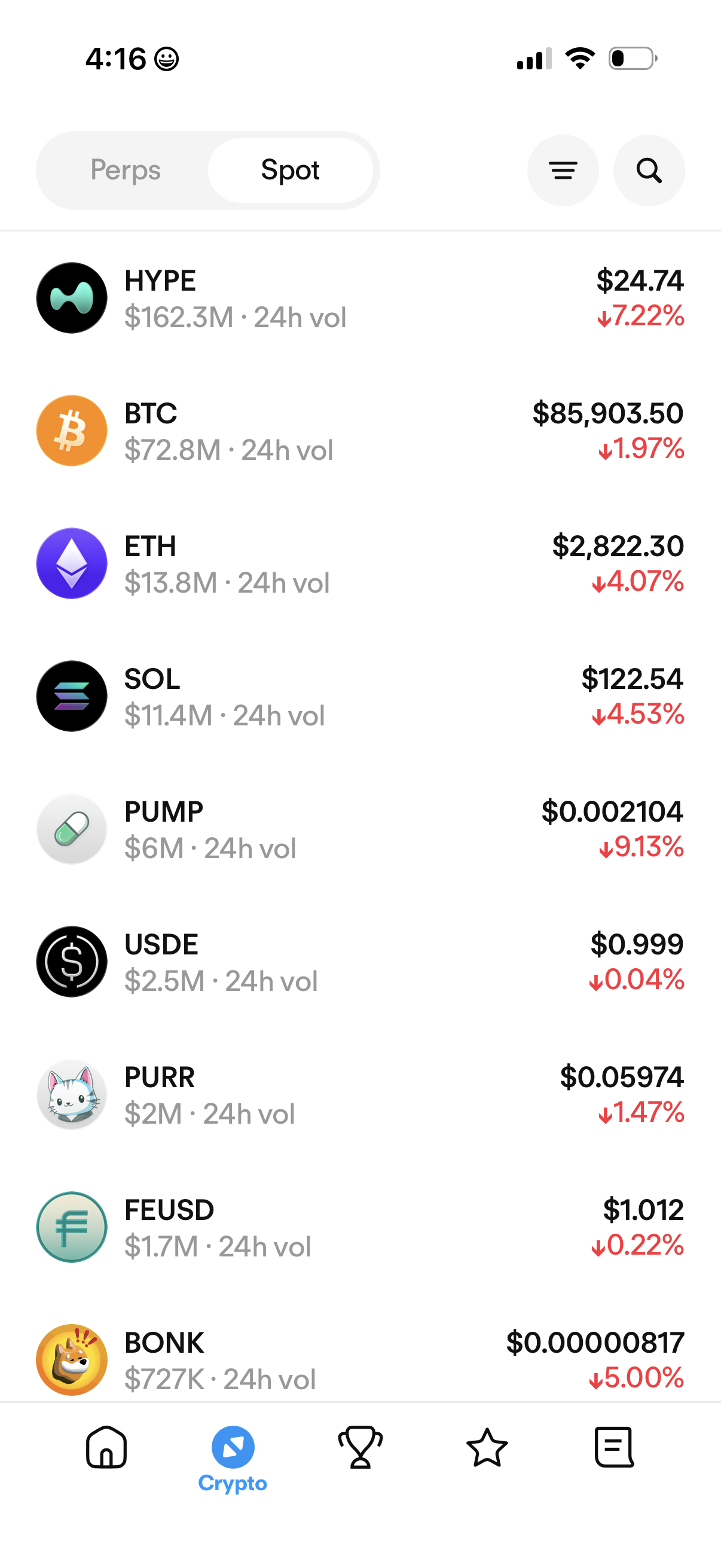
Task: Open the watchlist star icon
Action: coord(487,1448)
